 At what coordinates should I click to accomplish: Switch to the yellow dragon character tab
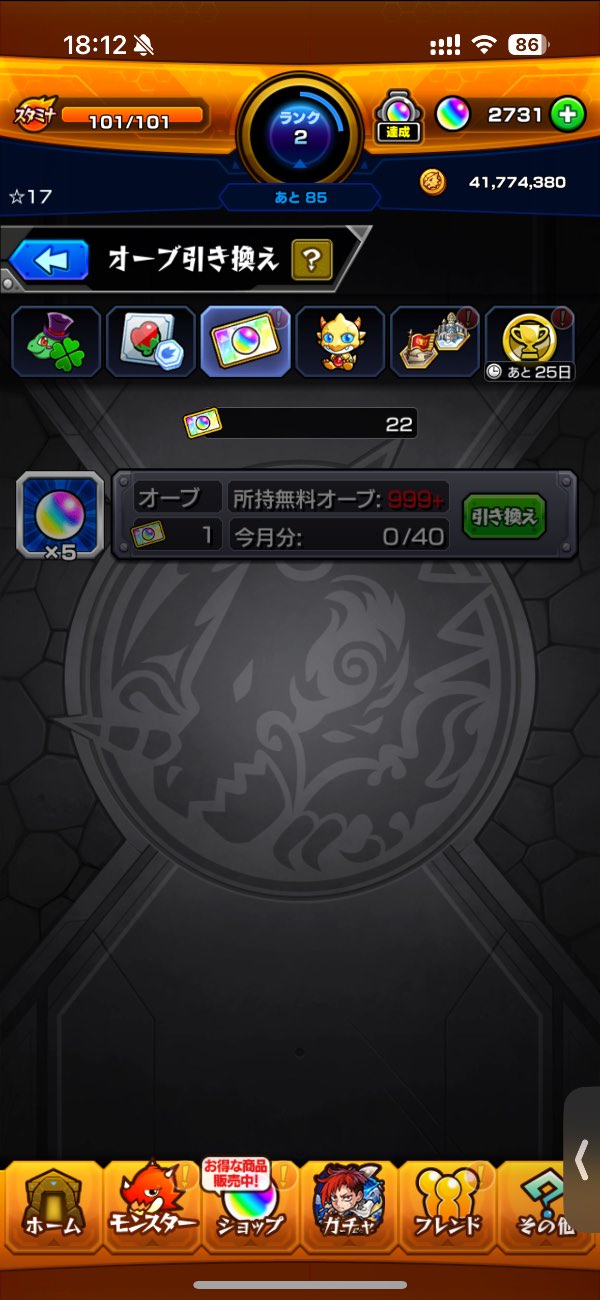tap(340, 342)
